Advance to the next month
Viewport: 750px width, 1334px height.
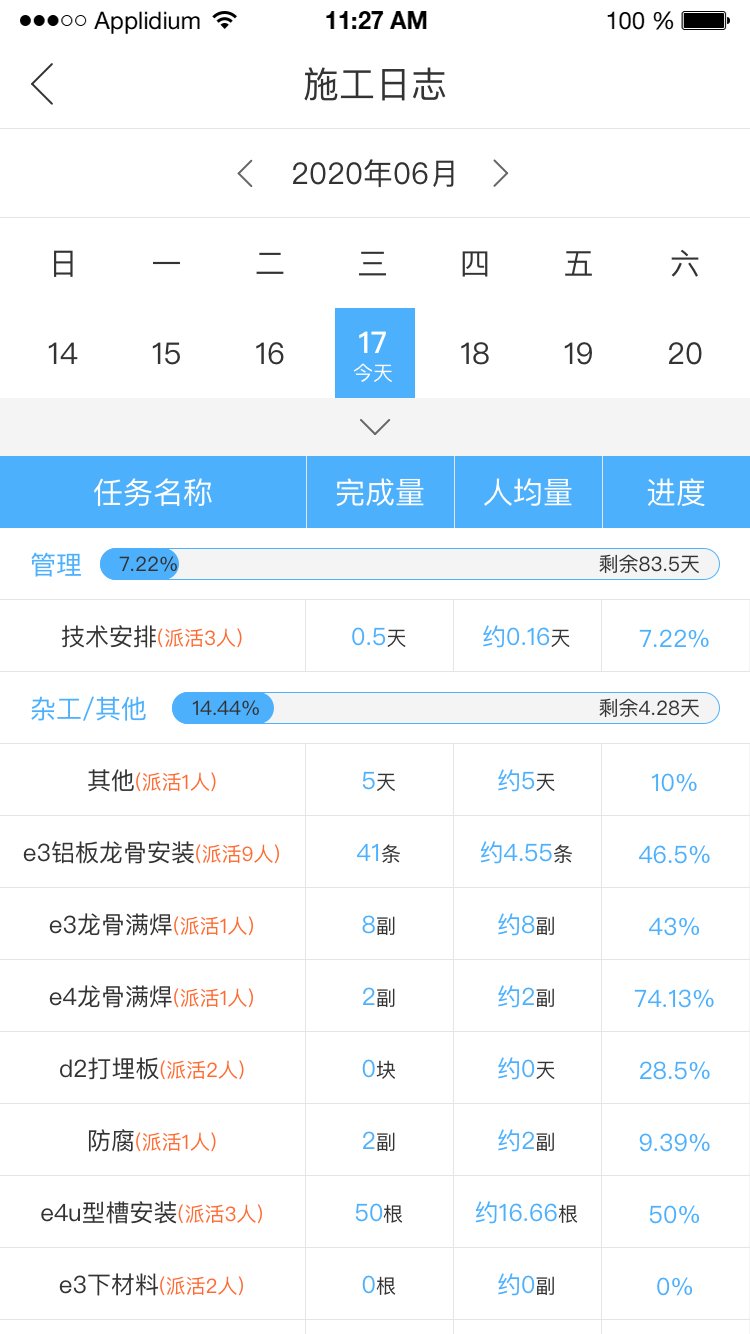point(501,174)
